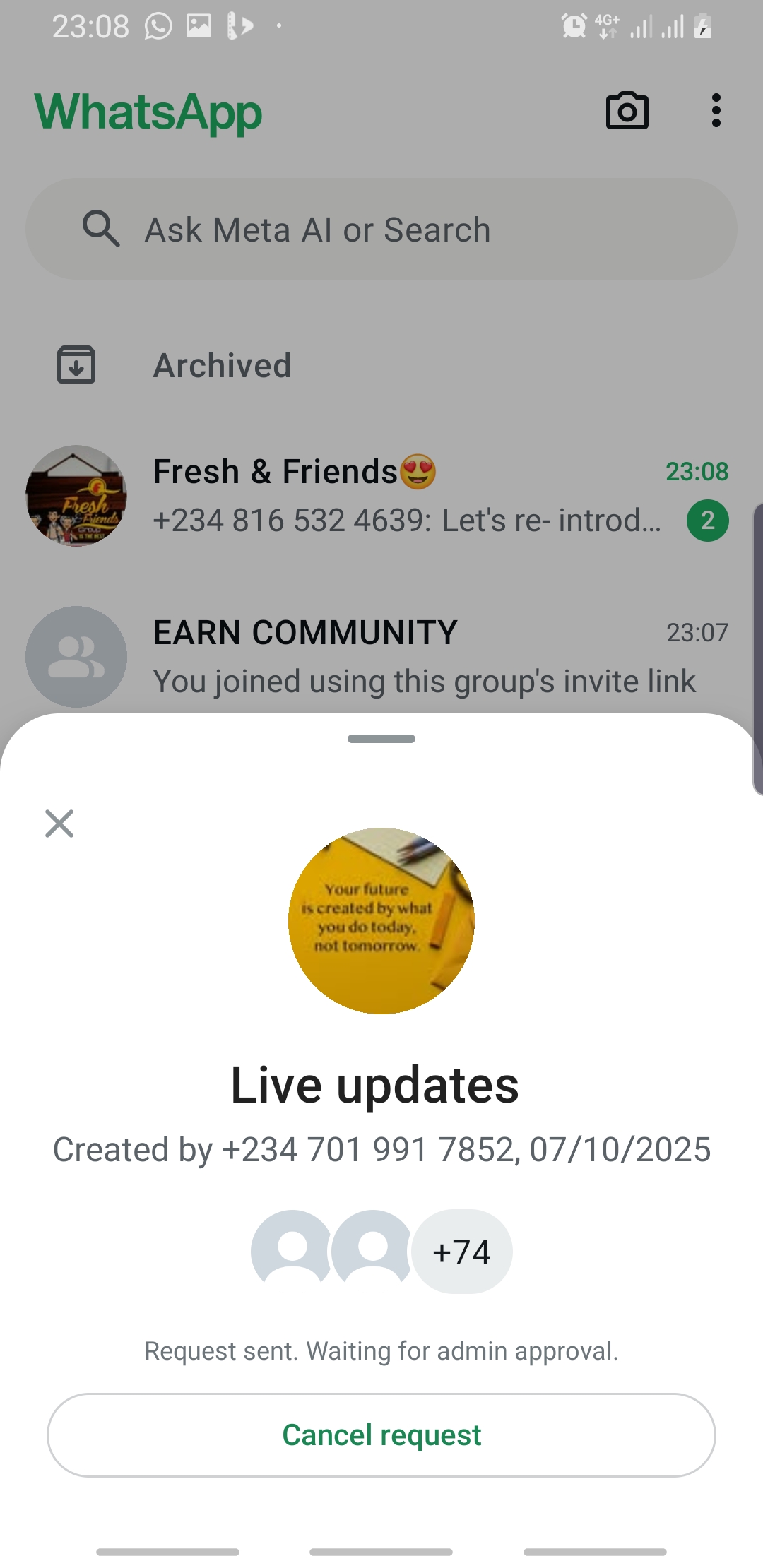Open the overflow menu
Viewport: 763px width, 1568px height.
[x=716, y=111]
